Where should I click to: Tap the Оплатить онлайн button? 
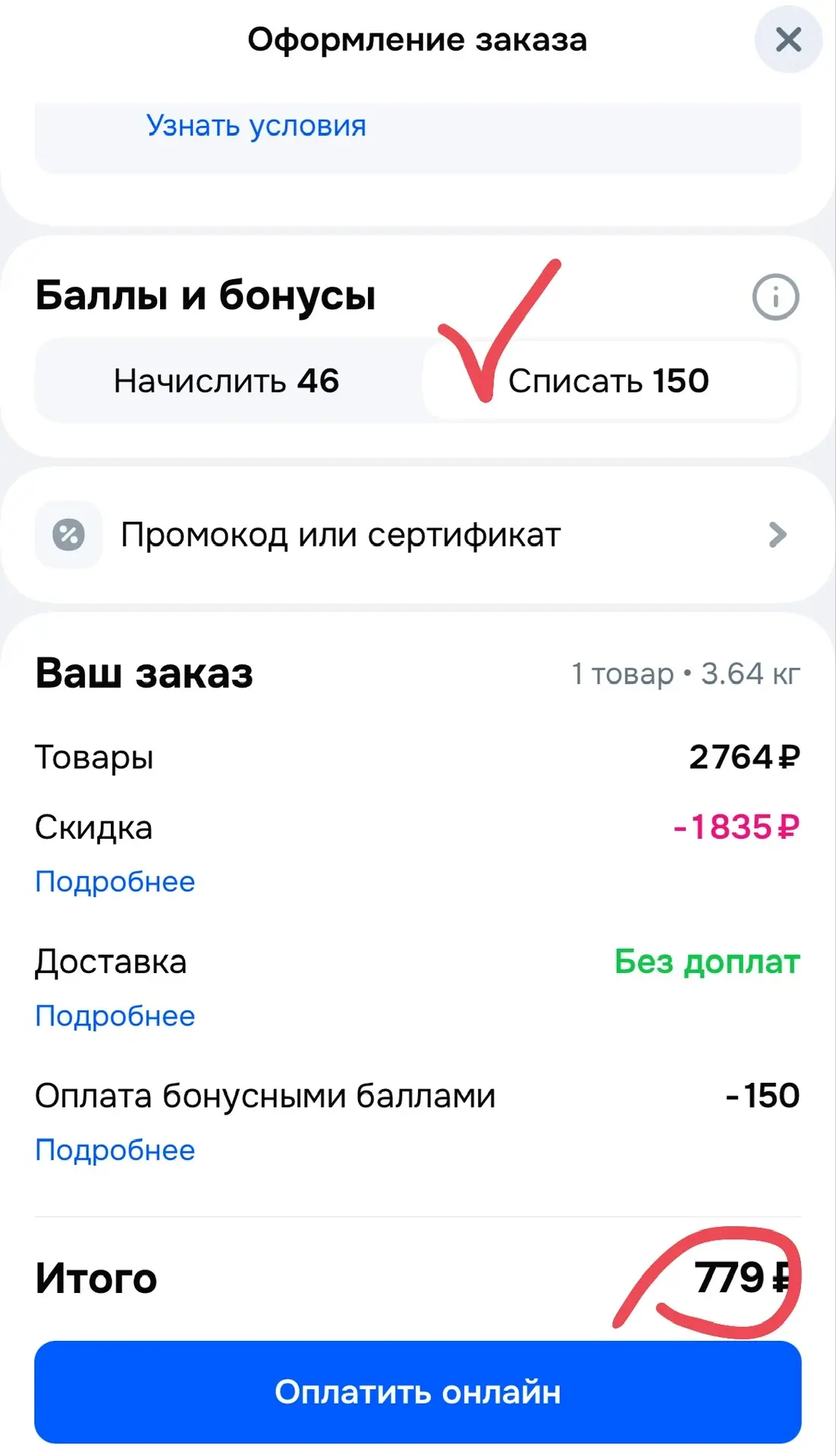coord(417,1392)
